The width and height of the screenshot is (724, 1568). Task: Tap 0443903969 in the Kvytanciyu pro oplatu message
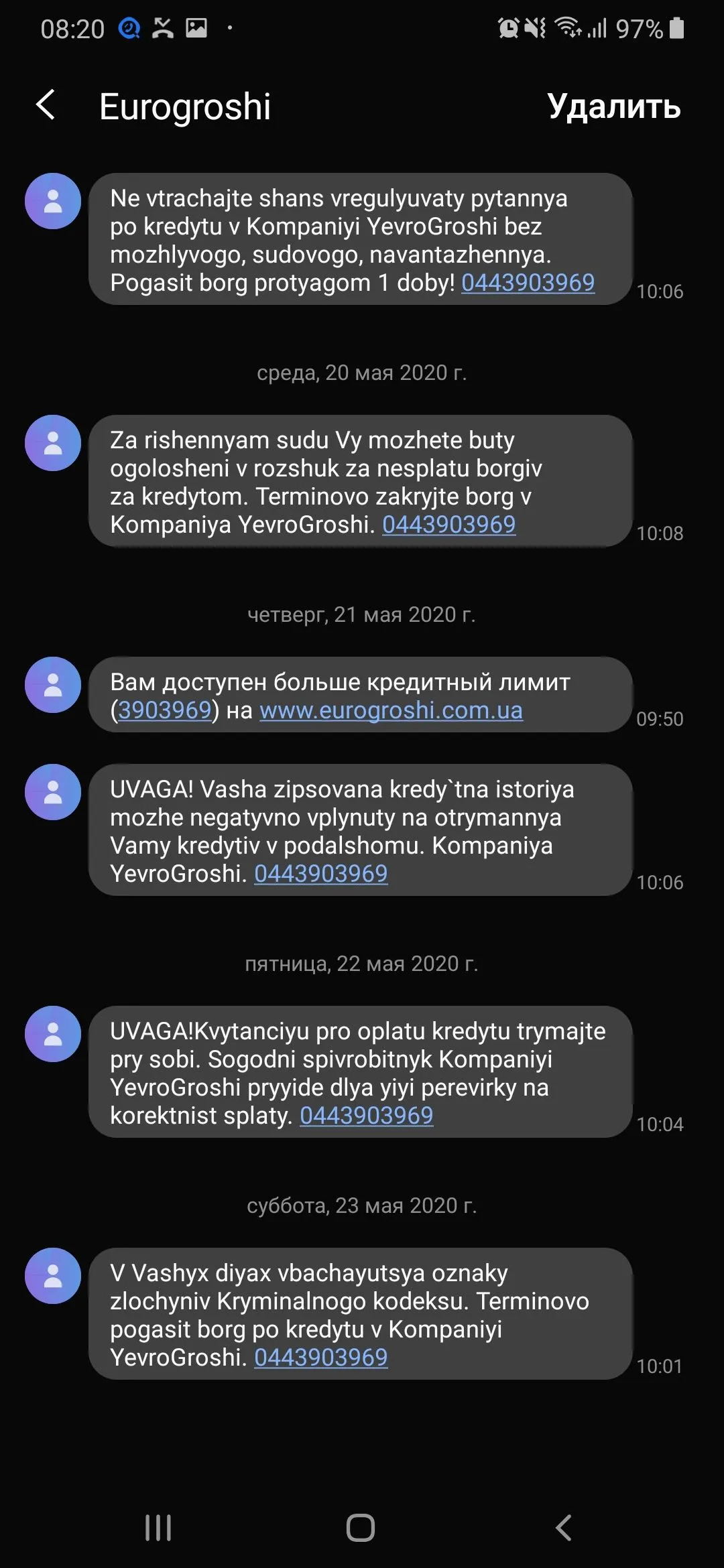[366, 1116]
